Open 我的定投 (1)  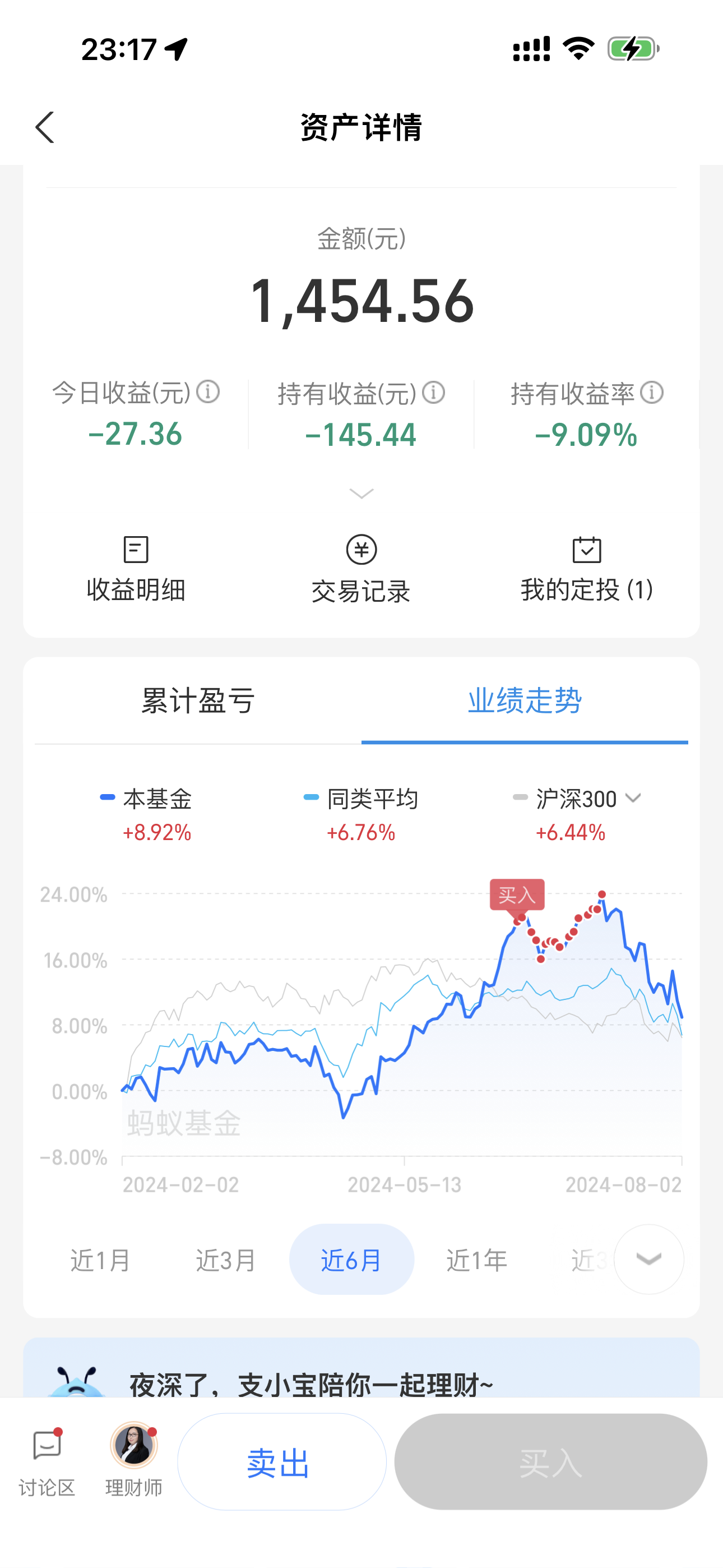587,569
